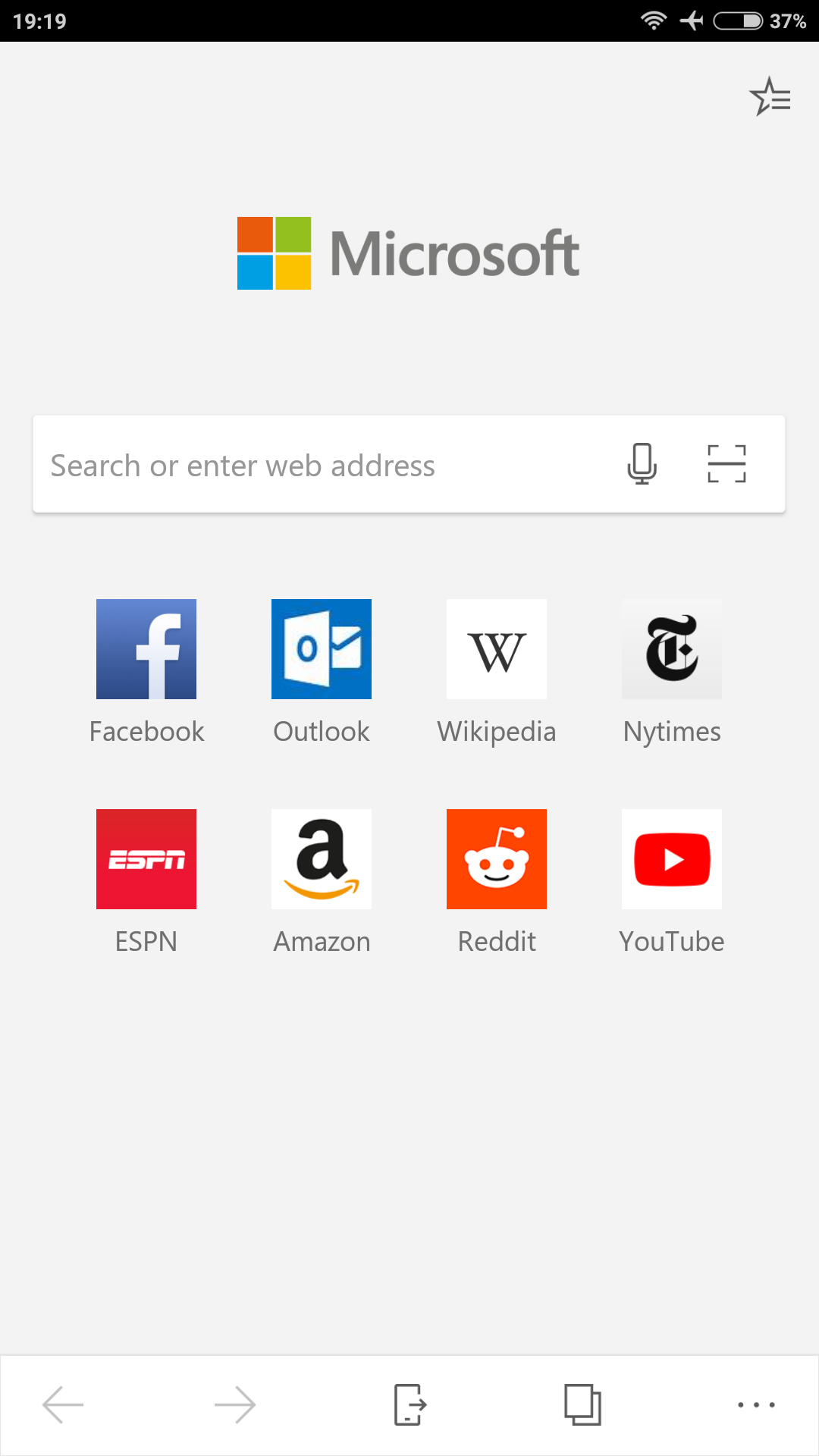Open the favorites star list icon
The width and height of the screenshot is (819, 1456).
coord(770,96)
